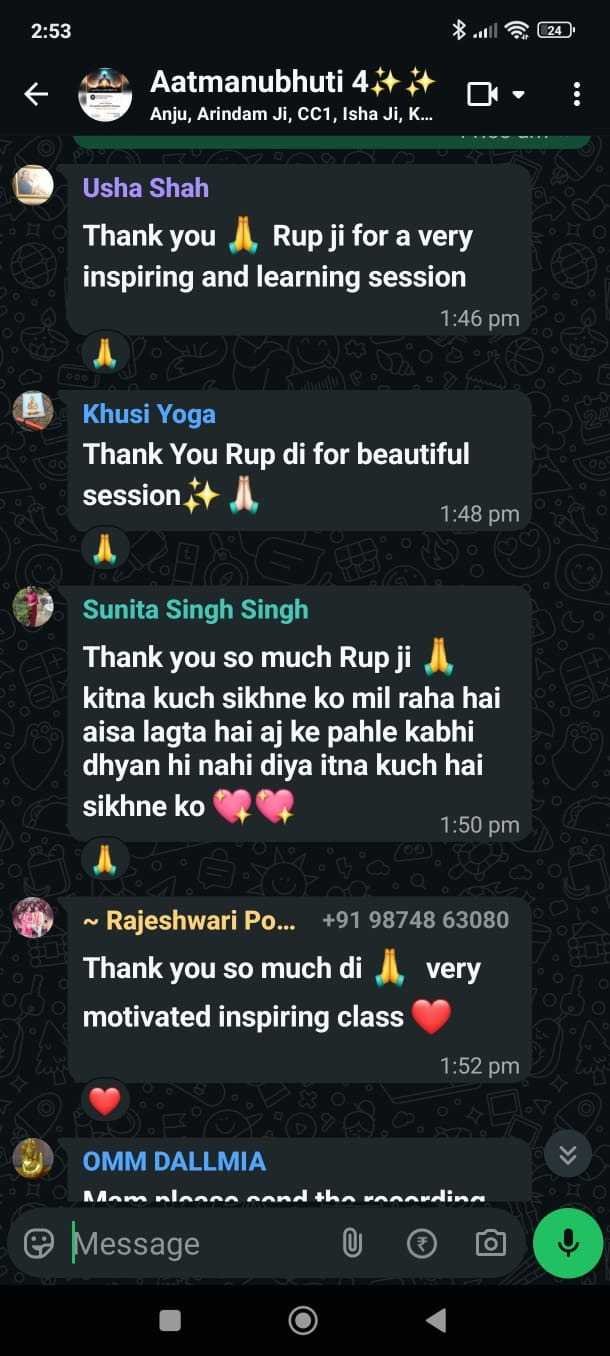The width and height of the screenshot is (610, 1356).
Task: Open Khusi Yoga's profile picture
Action: coord(33,412)
